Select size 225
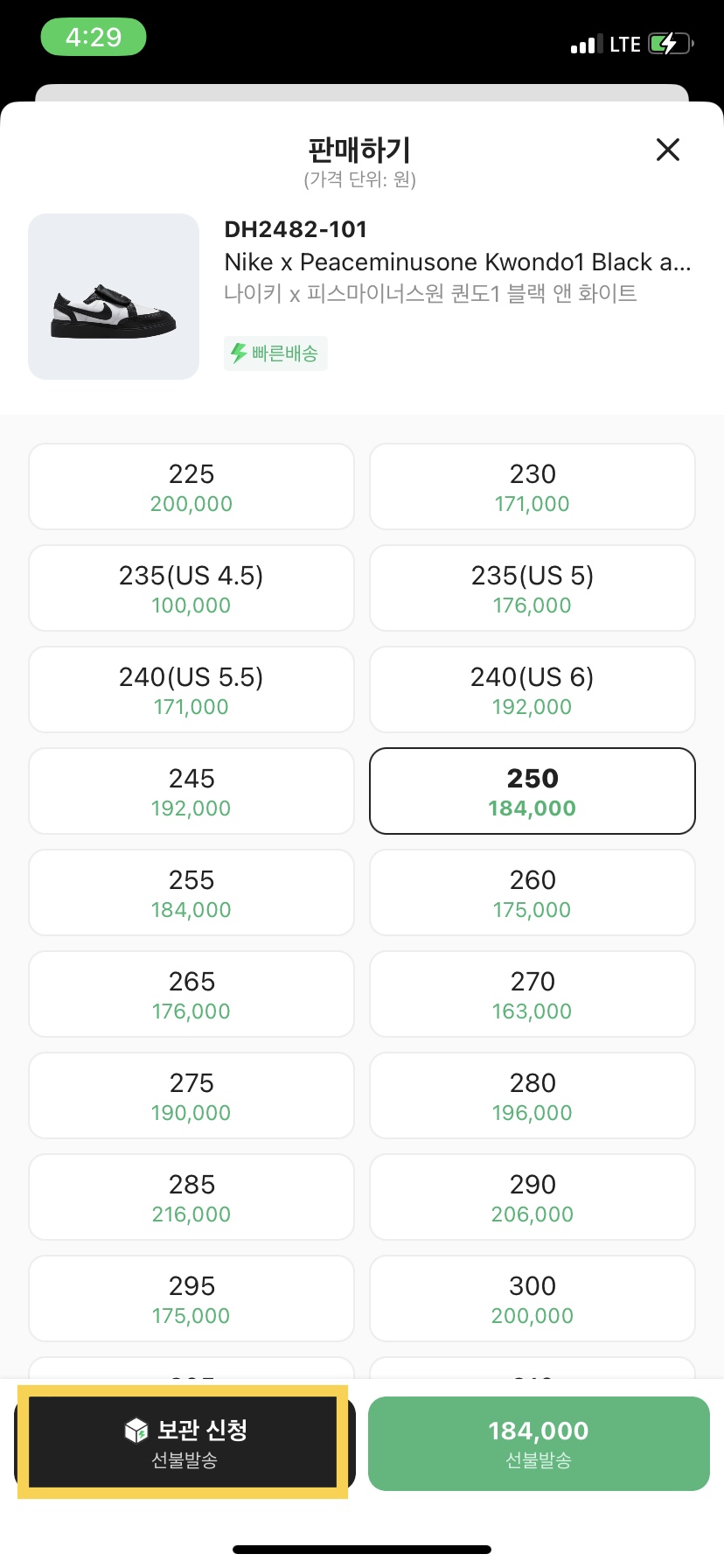 click(x=191, y=486)
